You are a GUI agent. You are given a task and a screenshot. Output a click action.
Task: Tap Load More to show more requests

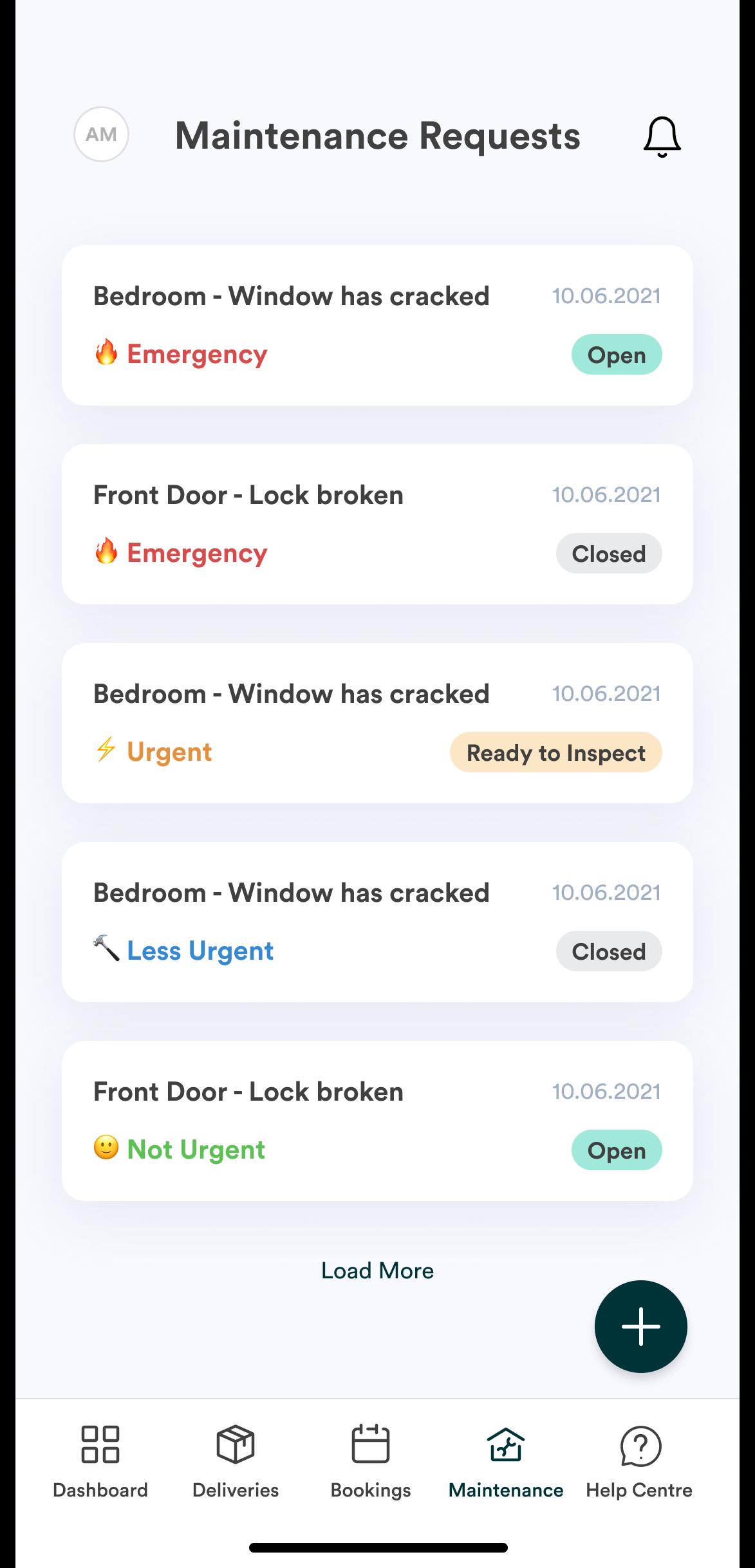377,1271
